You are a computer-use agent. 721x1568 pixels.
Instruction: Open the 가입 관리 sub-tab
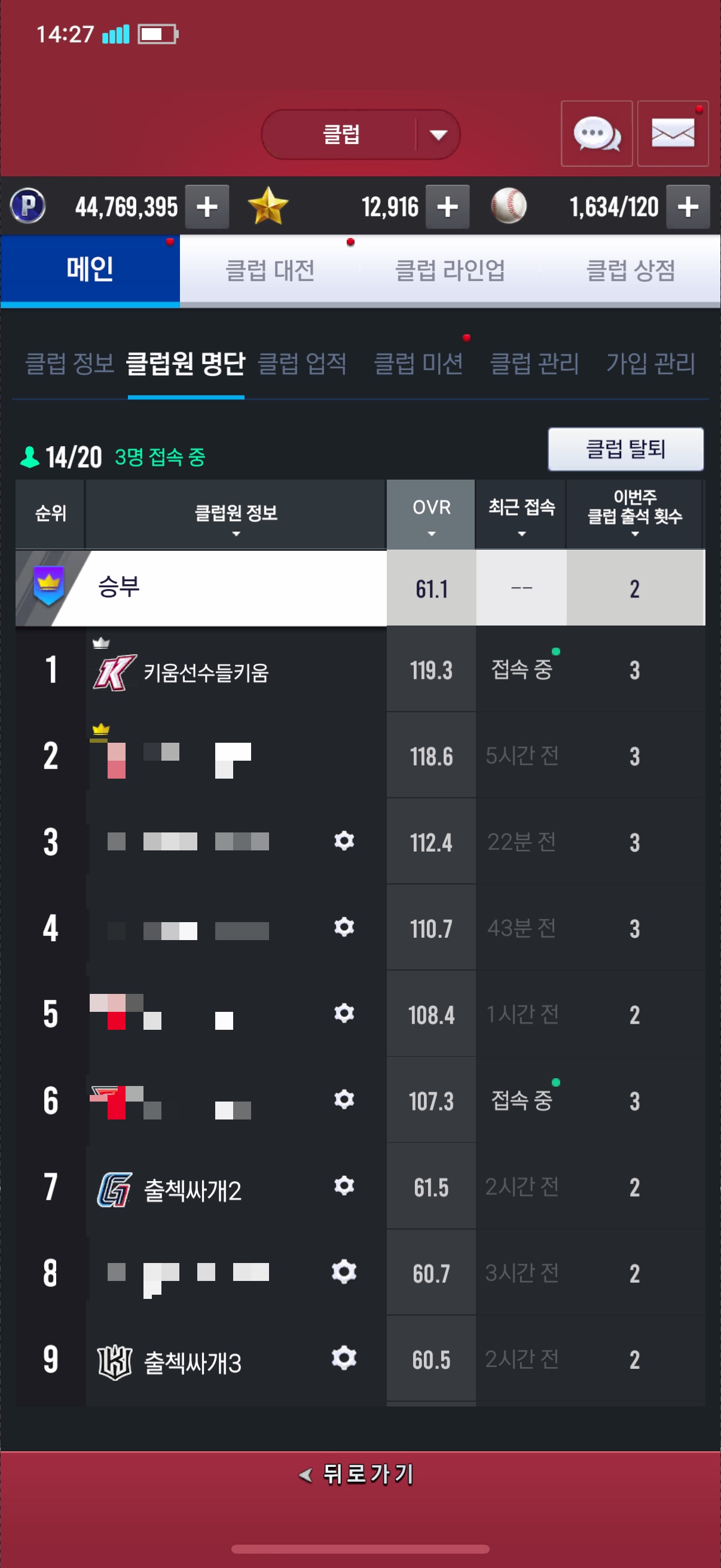pos(650,364)
